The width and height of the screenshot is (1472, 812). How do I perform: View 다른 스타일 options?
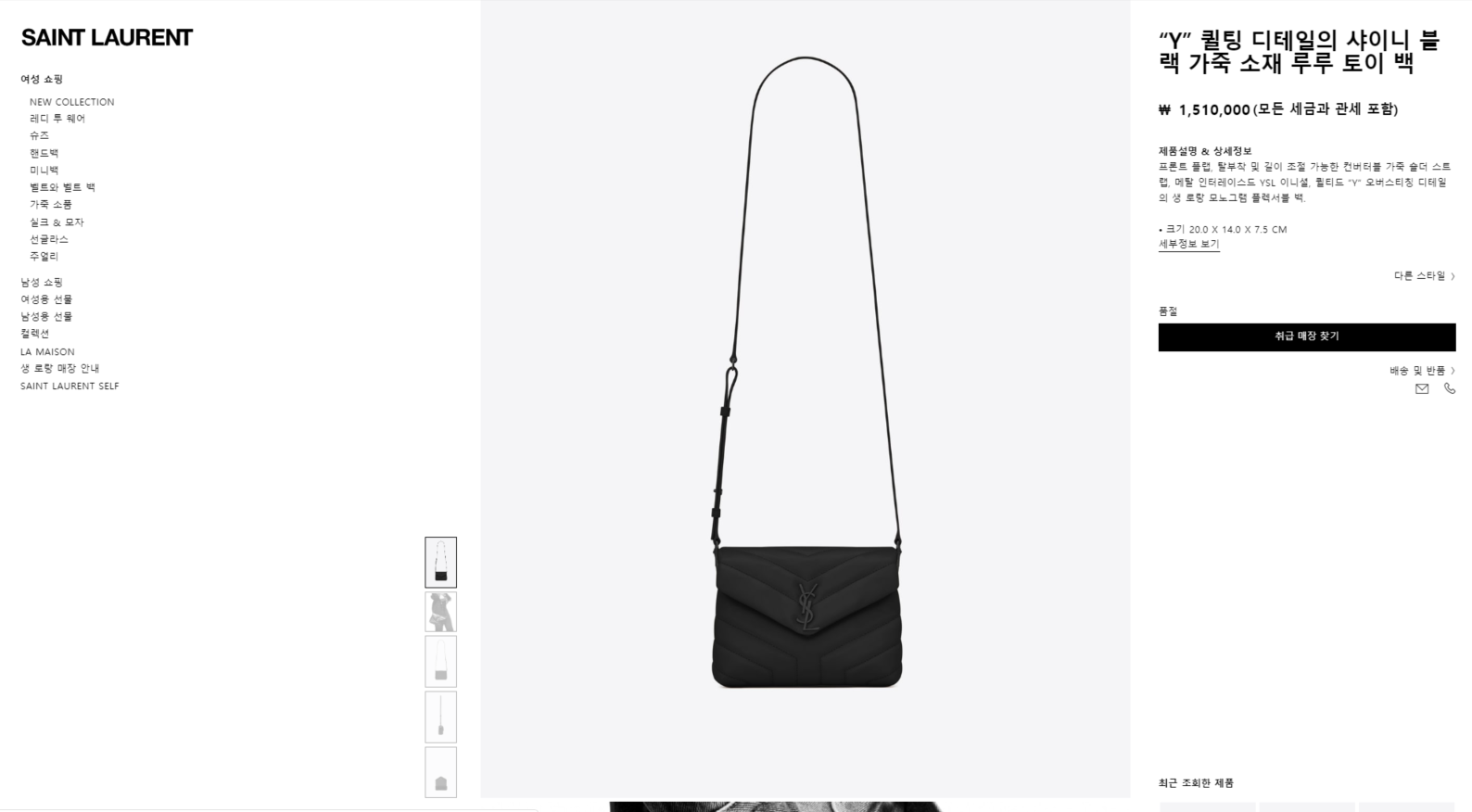click(1423, 275)
